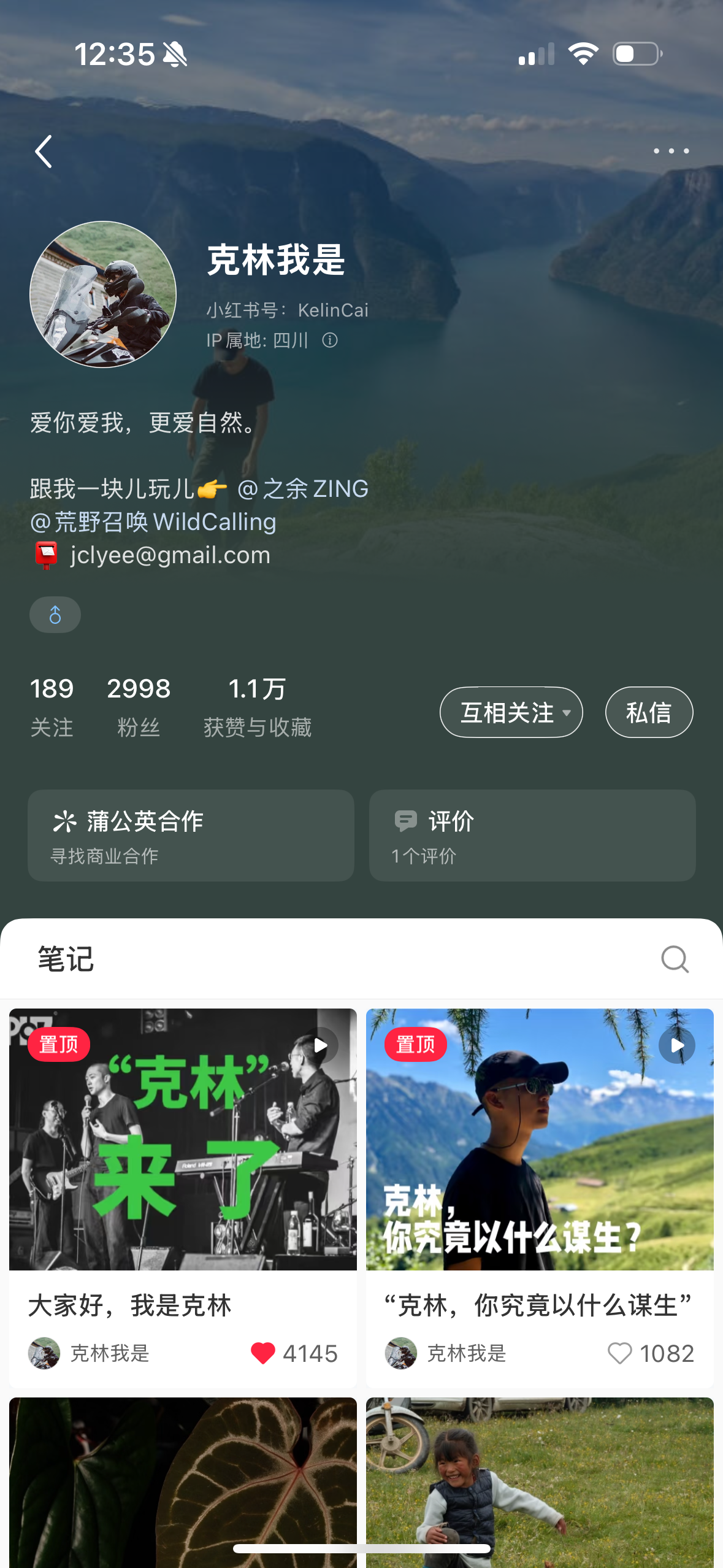Search this user's notes

coord(675,959)
